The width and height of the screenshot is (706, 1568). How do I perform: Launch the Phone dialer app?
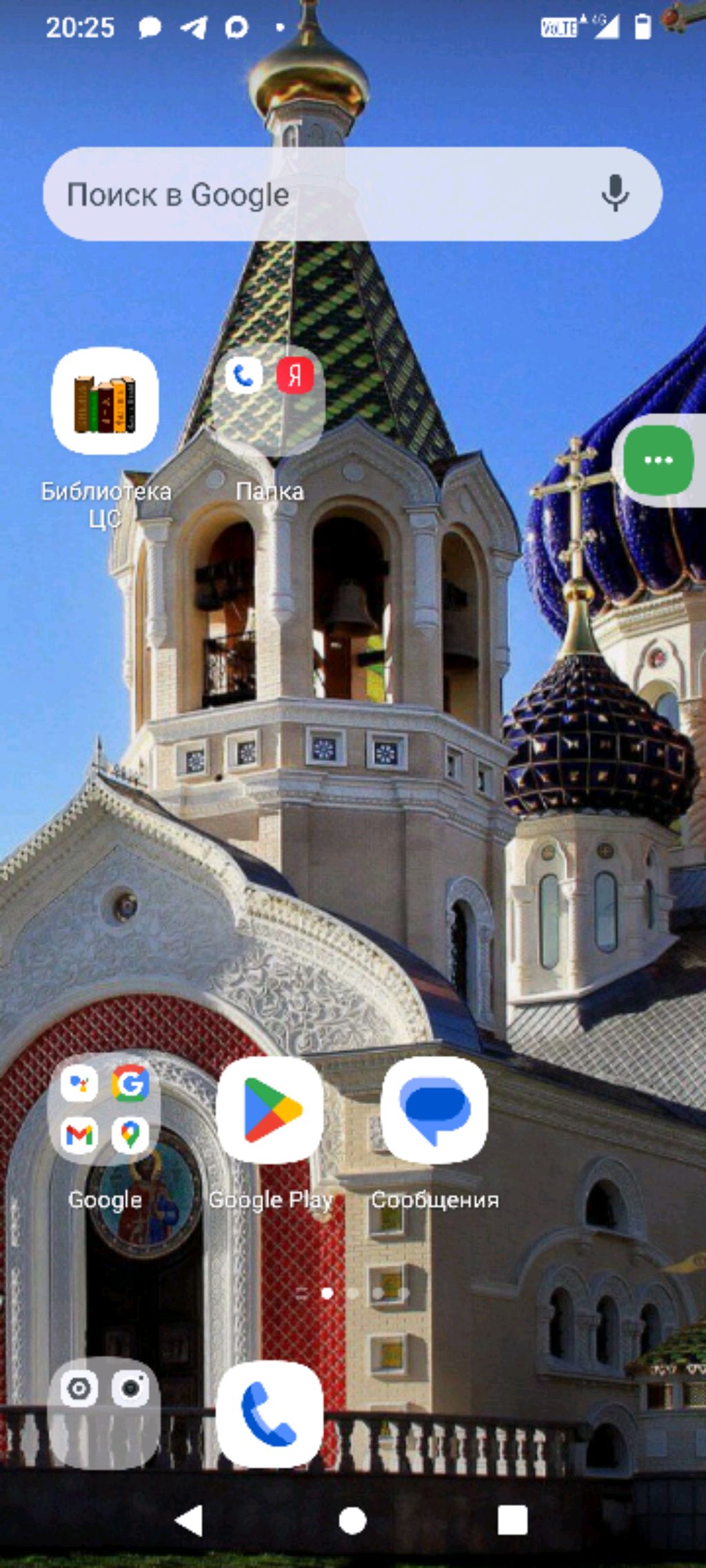270,1413
